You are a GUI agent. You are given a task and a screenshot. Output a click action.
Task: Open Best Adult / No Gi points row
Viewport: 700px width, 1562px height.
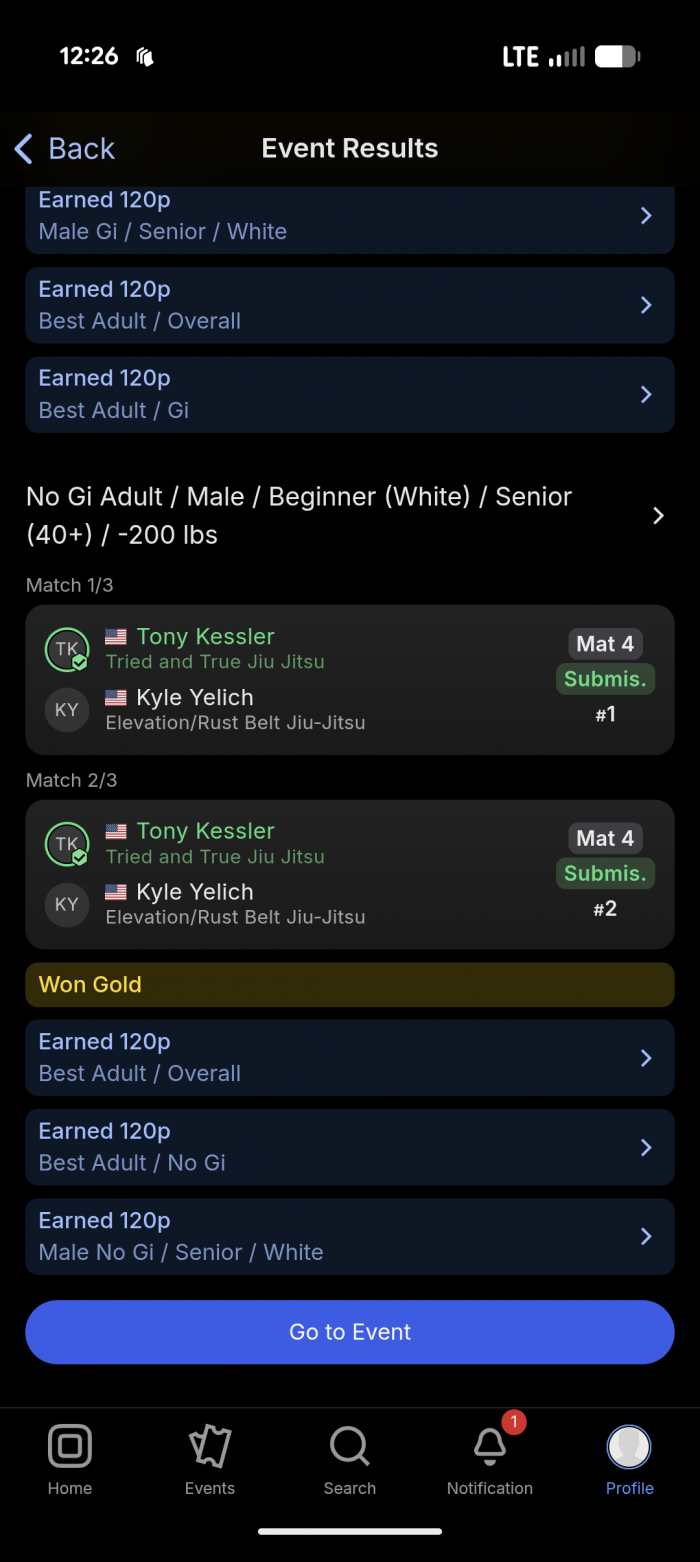[349, 1147]
